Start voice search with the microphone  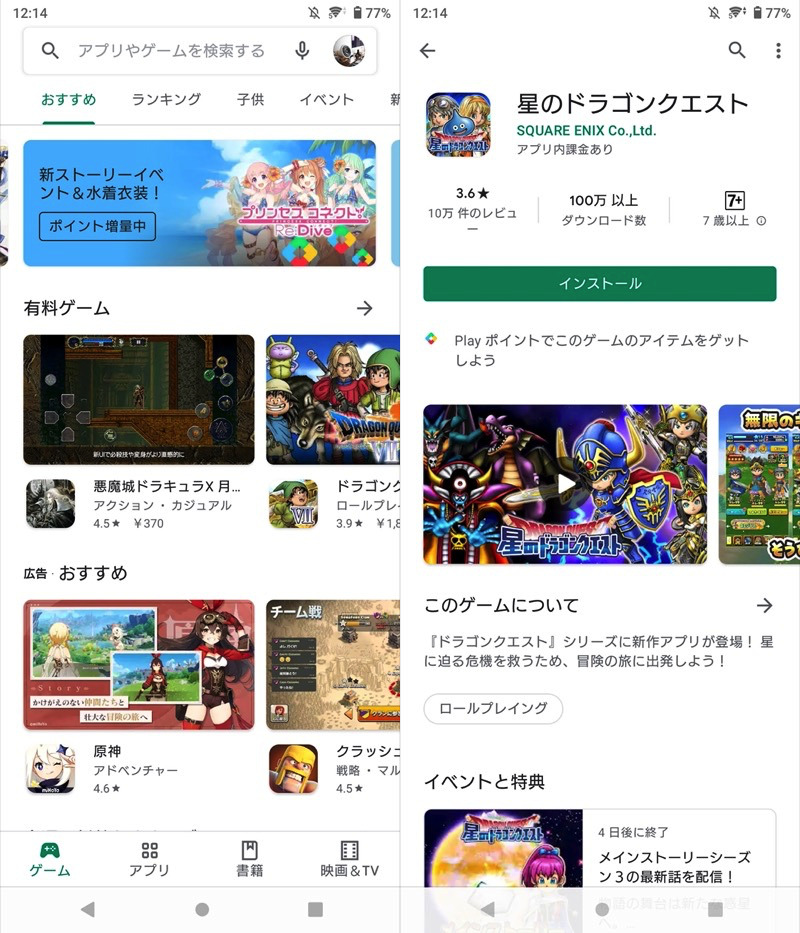[x=303, y=51]
